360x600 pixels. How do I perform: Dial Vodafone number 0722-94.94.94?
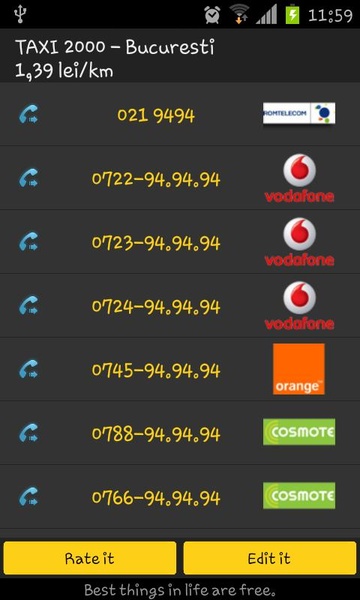pyautogui.click(x=180, y=178)
